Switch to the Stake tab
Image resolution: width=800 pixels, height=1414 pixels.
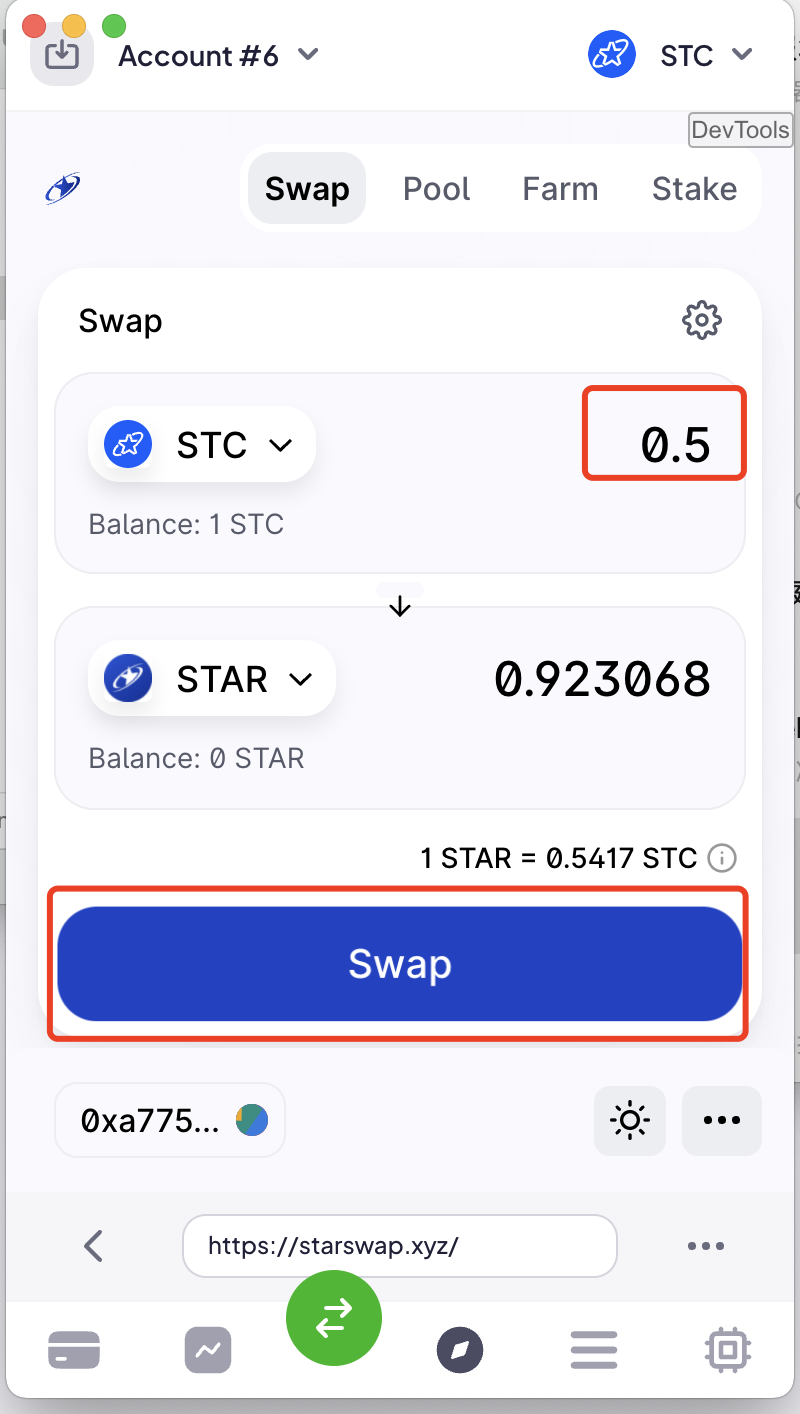(694, 189)
